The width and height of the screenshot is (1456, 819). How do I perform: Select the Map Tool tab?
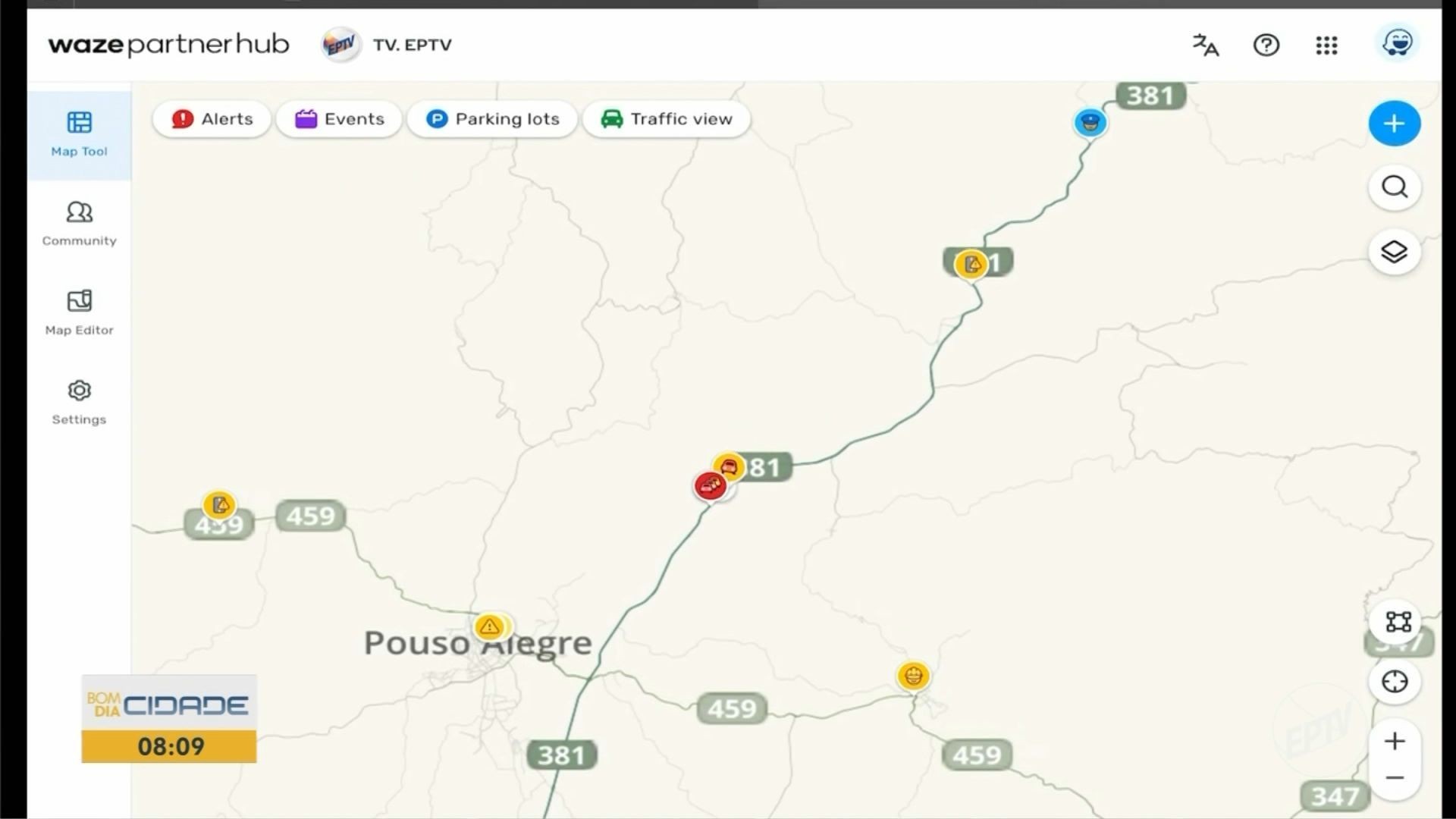click(79, 134)
